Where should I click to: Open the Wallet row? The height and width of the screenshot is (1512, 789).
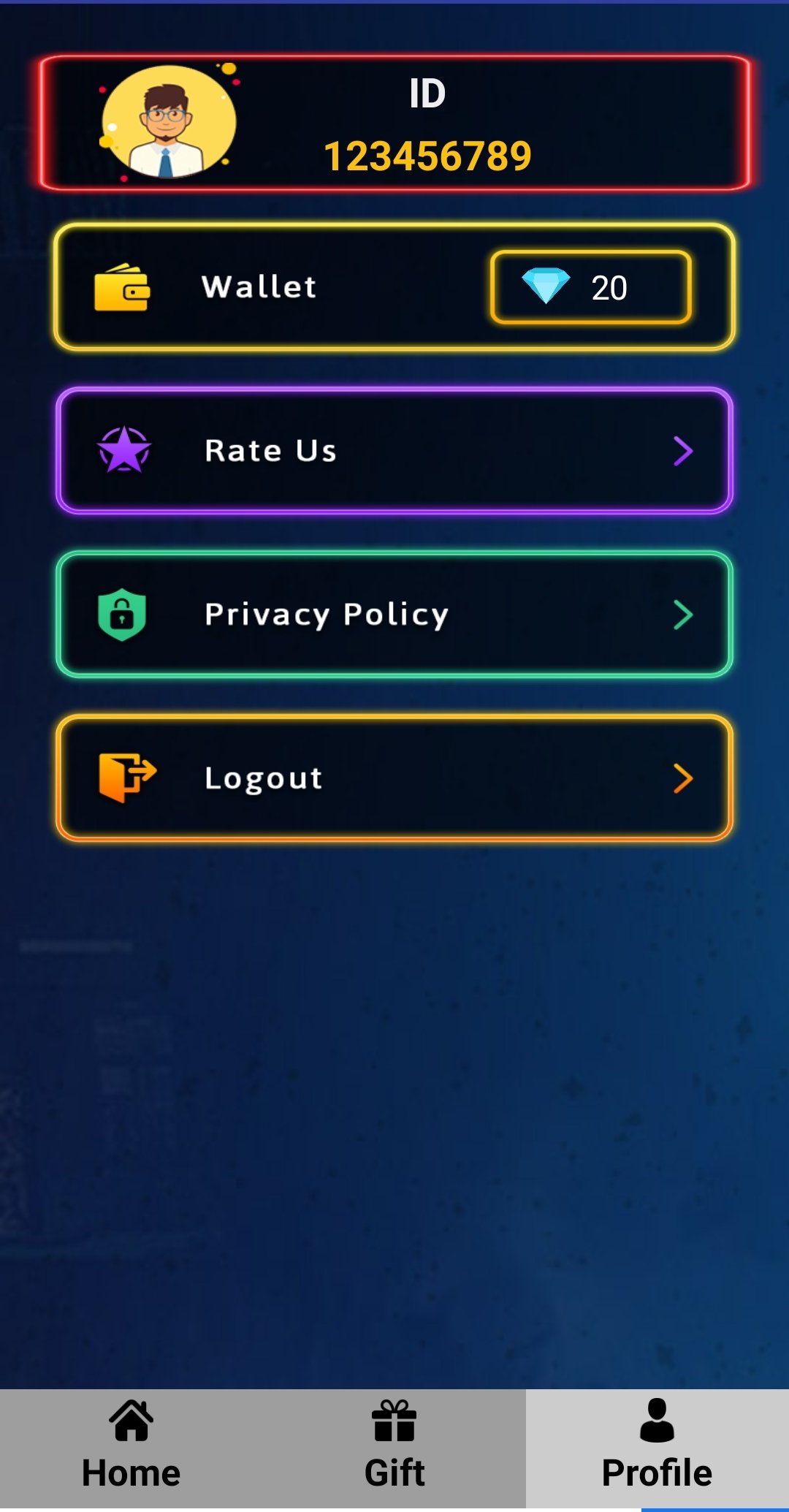click(x=394, y=287)
